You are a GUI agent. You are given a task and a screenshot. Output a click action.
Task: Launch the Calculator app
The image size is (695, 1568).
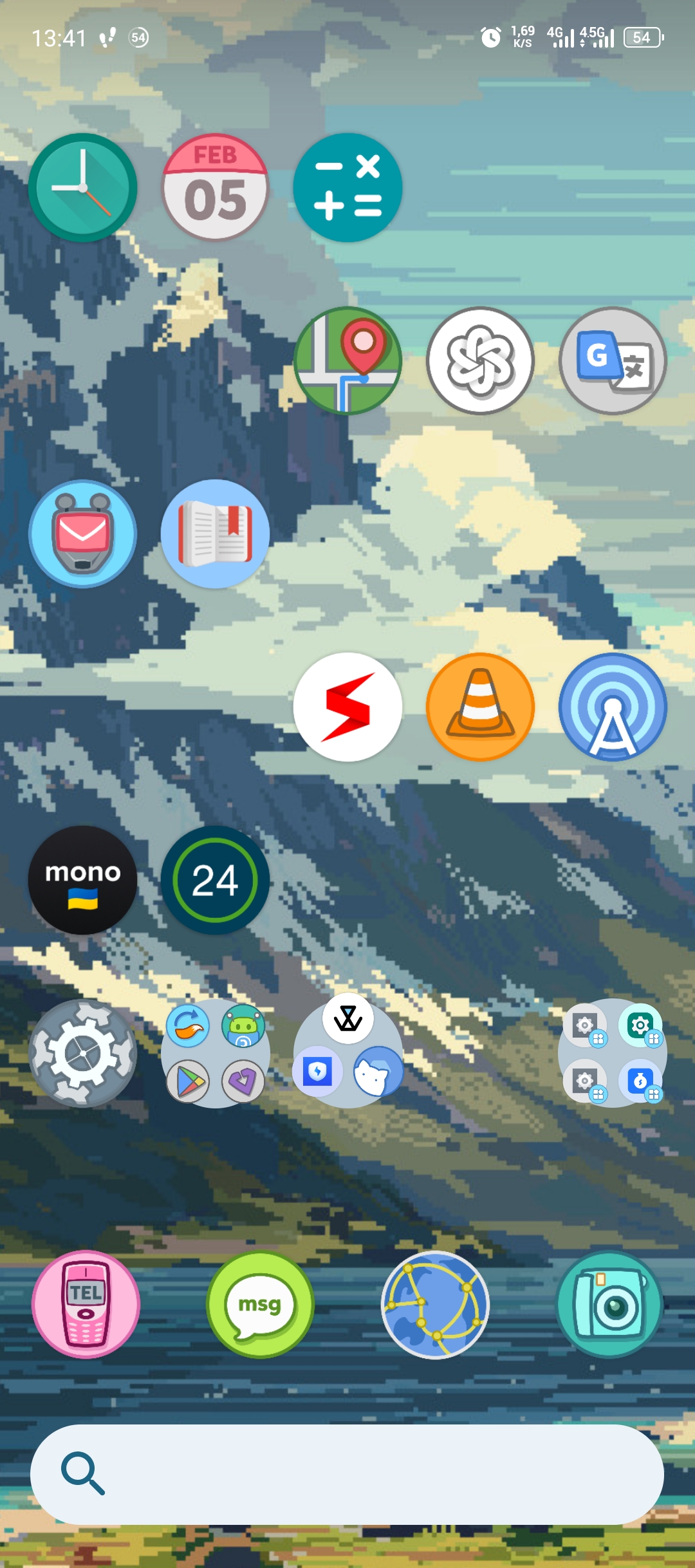tap(347, 187)
